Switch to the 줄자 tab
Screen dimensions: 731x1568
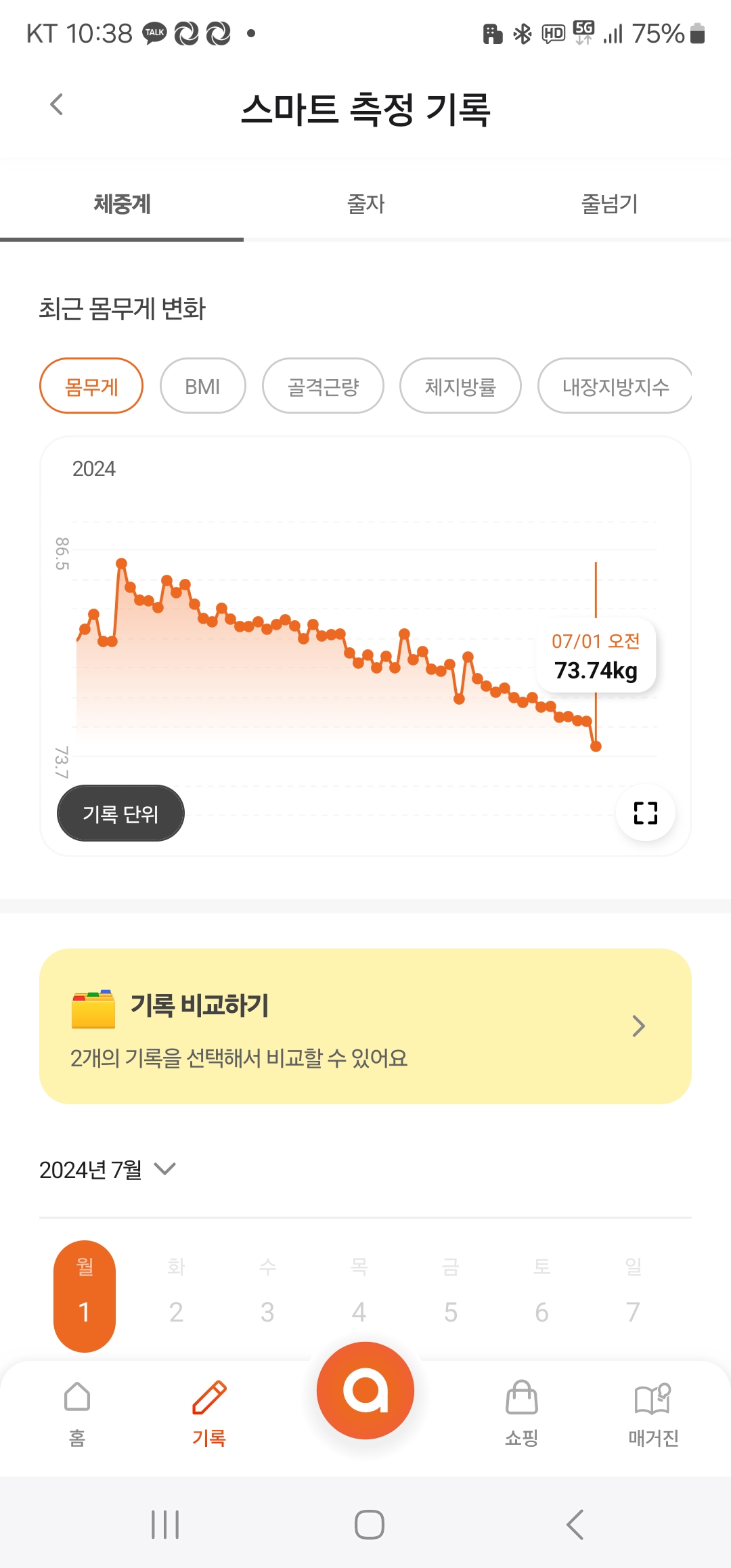tap(365, 203)
